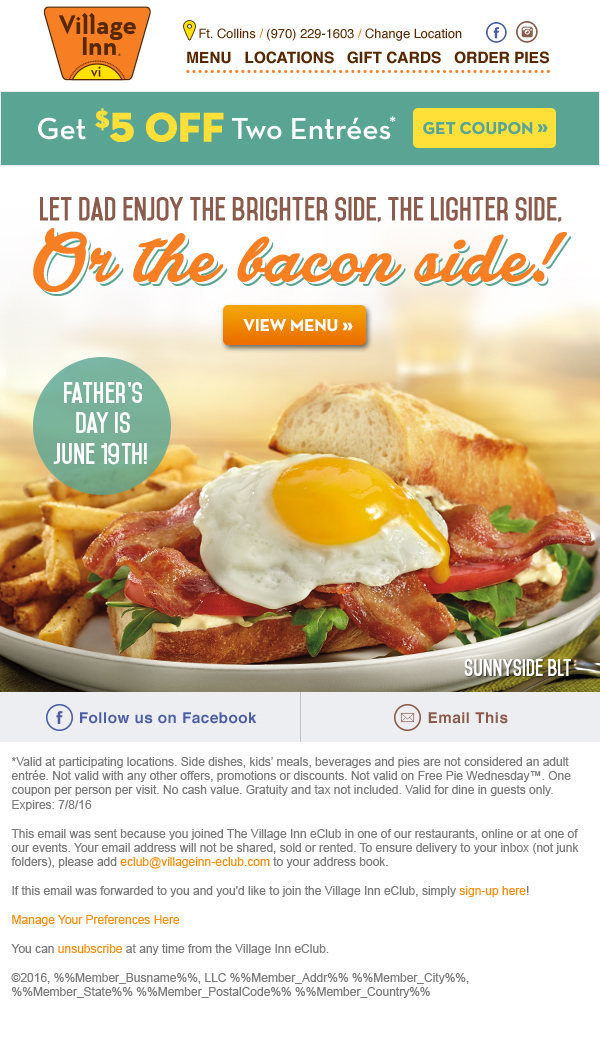The height and width of the screenshot is (1037, 600).
Task: Open the eclub@villageinn-eclub.com email link
Action: (194, 862)
